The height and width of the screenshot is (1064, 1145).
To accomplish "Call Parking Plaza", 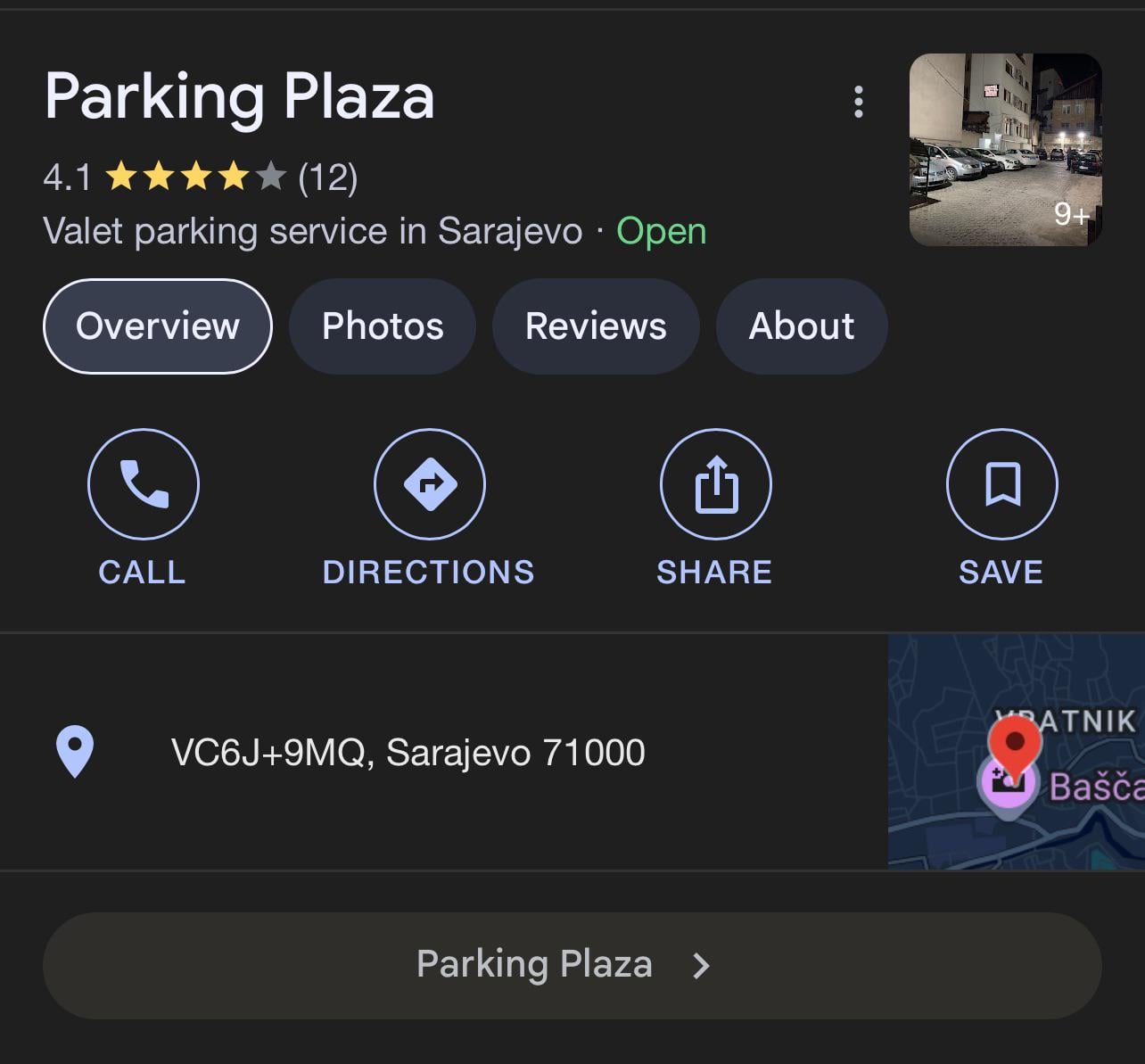I will 143,485.
